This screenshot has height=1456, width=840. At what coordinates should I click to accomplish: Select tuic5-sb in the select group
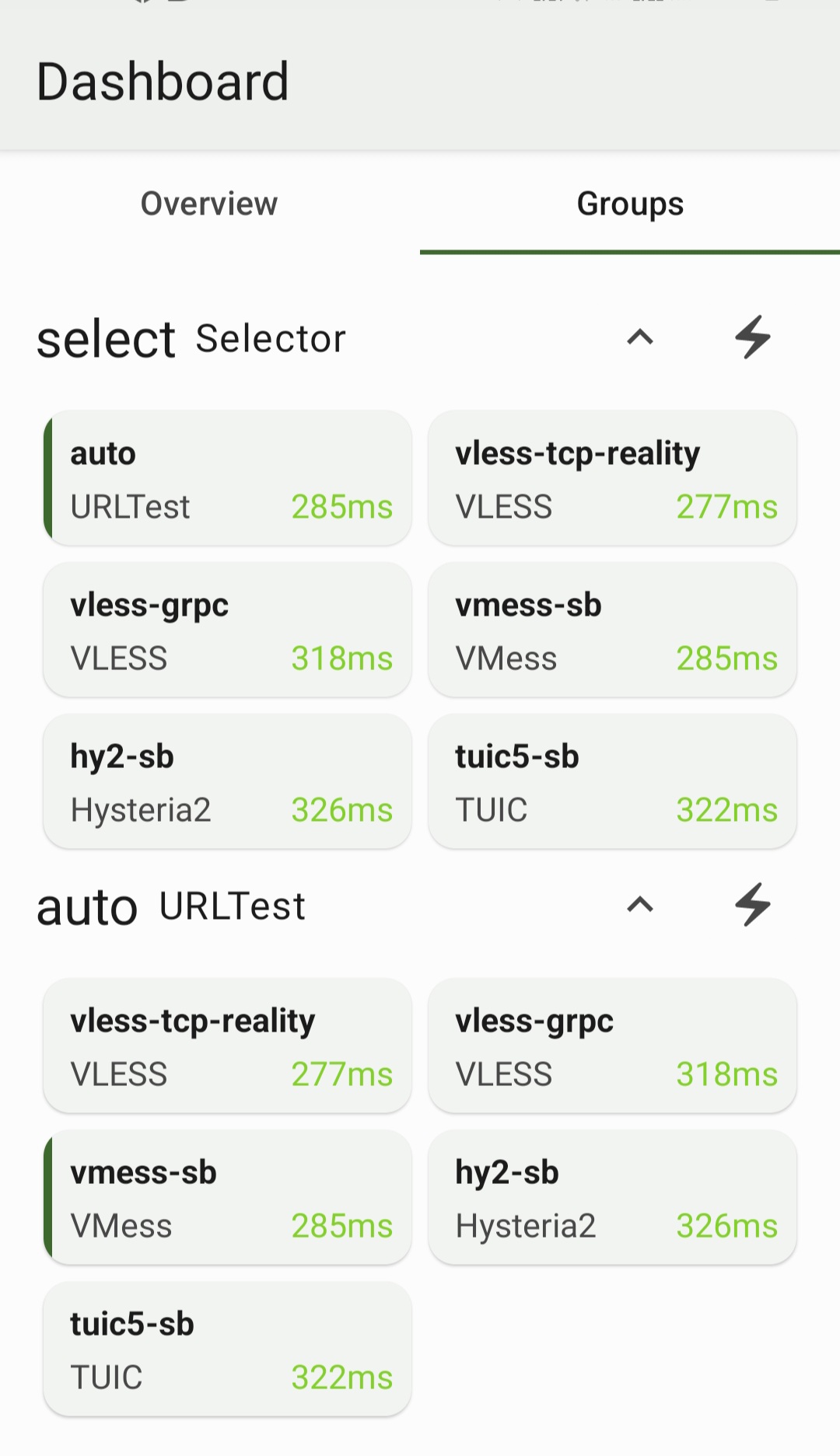click(x=612, y=781)
